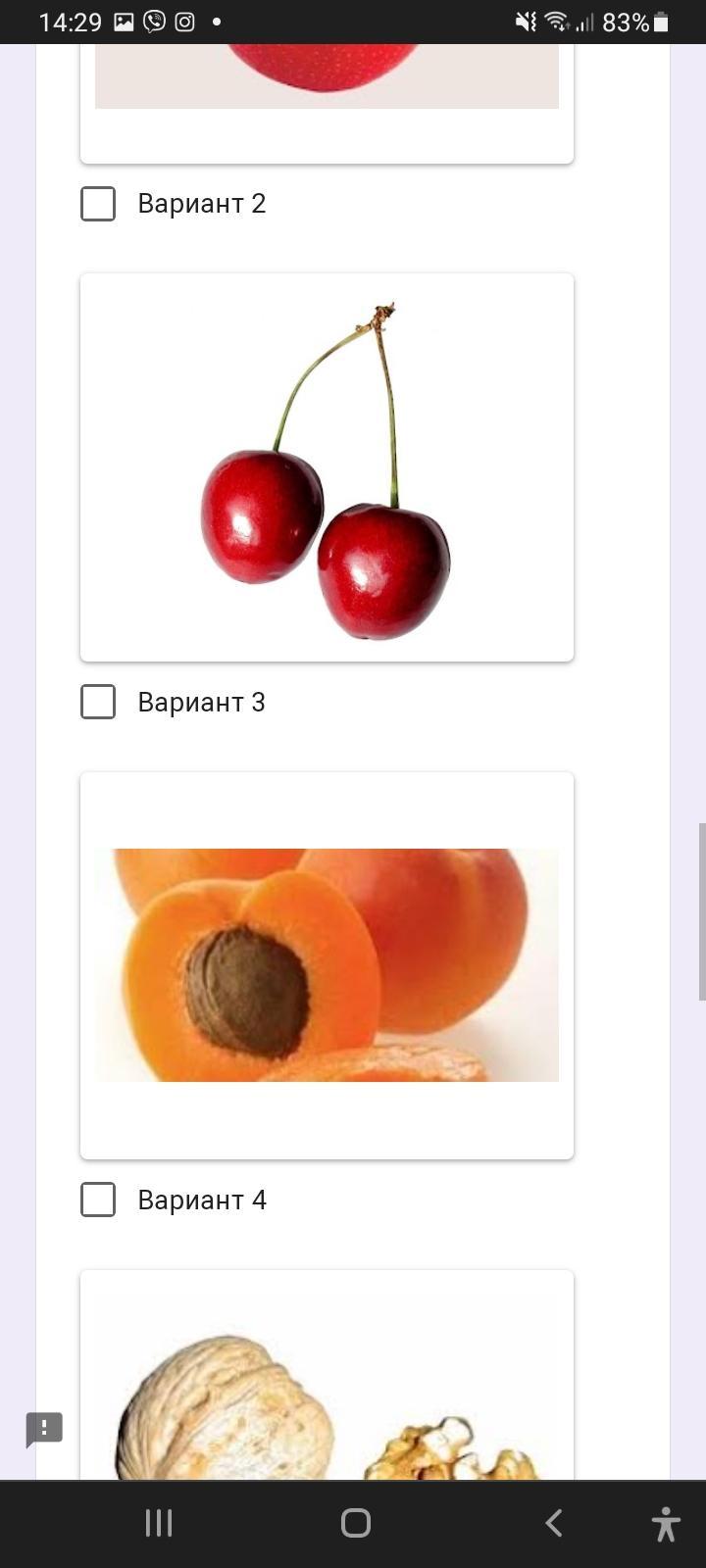Open the accessibility shortcut button
Viewport: 706px width, 1568px height.
666,1524
